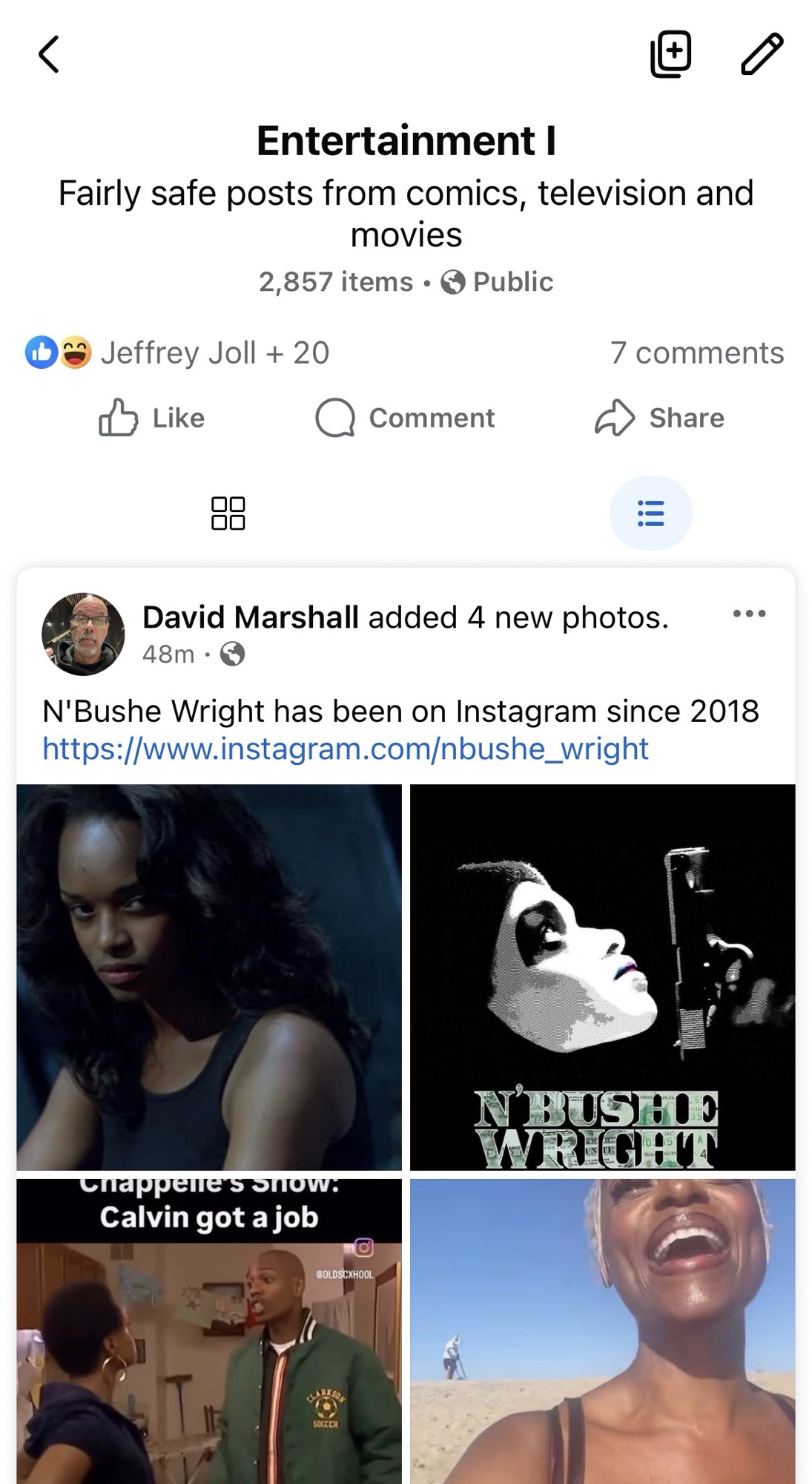The image size is (812, 1484).
Task: Open David Marshall's profile picture
Action: point(83,634)
